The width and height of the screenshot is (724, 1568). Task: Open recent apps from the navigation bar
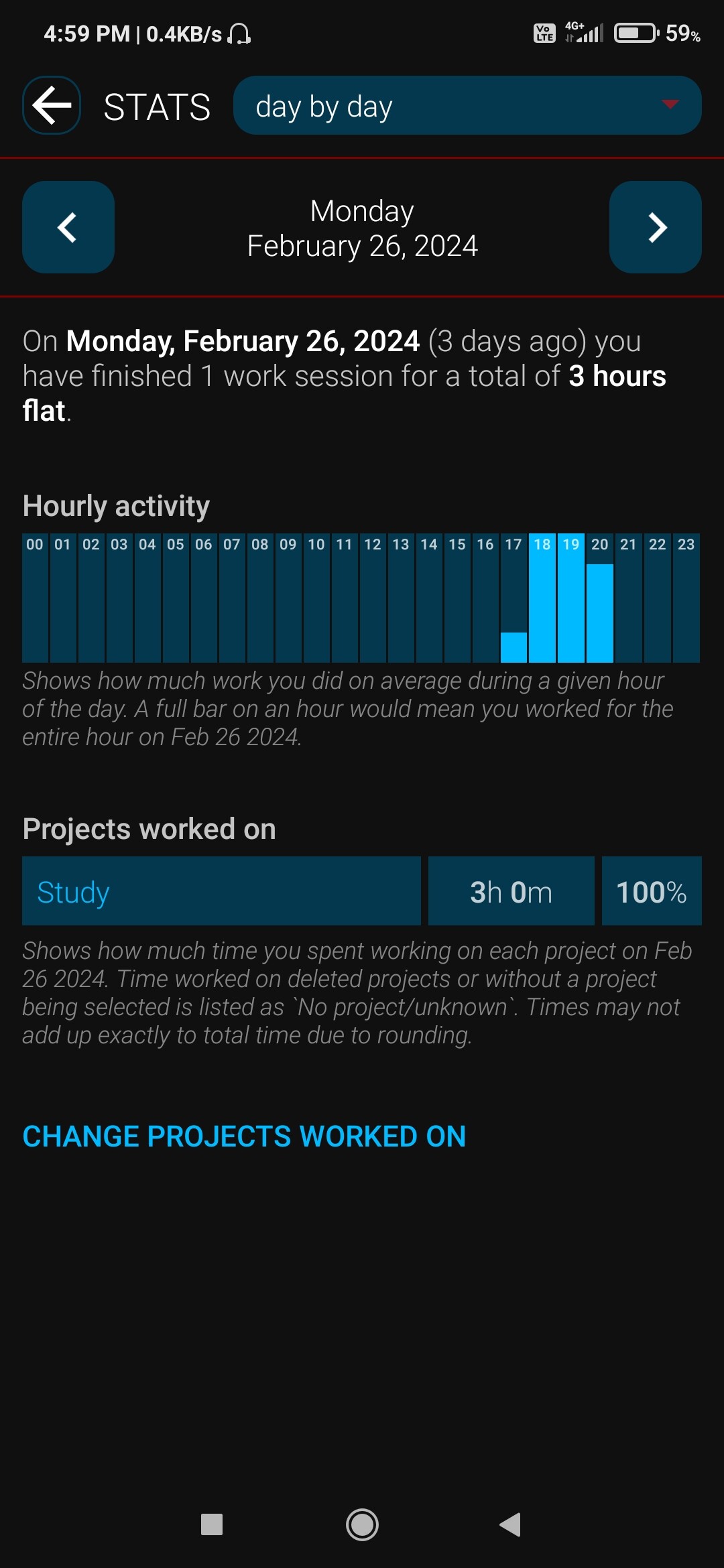click(212, 1524)
